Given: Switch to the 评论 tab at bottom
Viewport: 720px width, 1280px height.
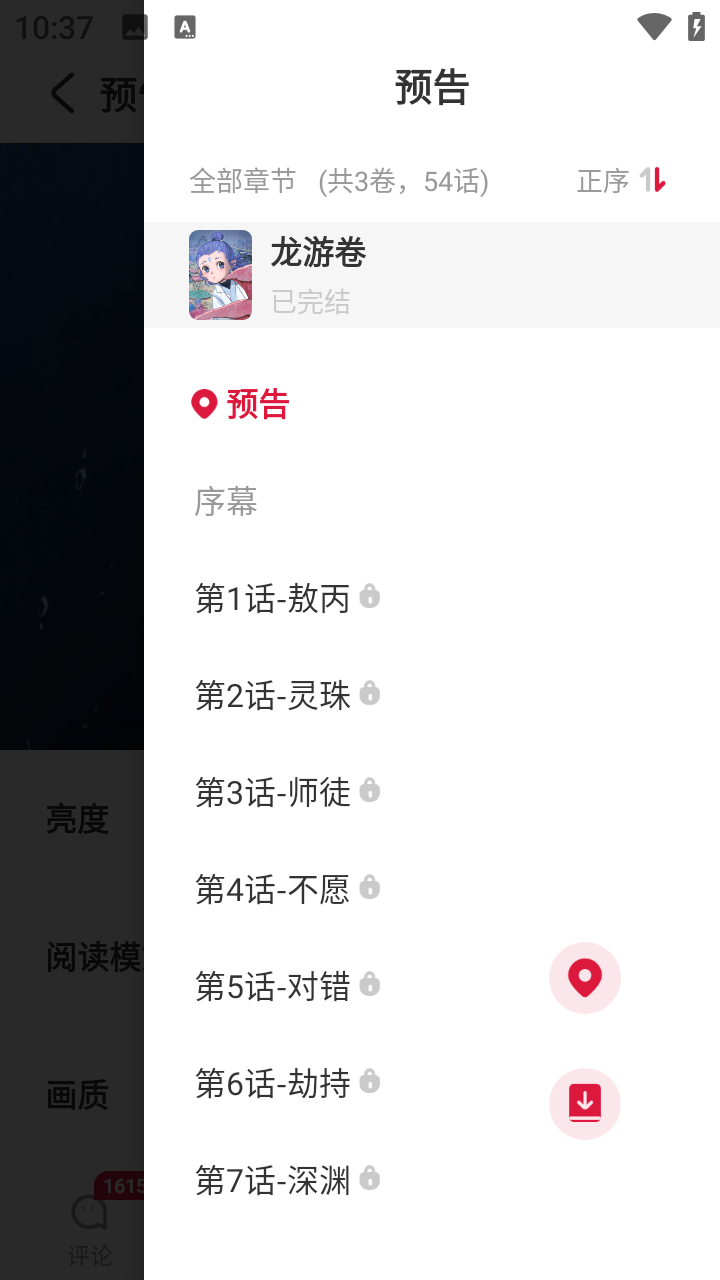Looking at the screenshot, I should click(x=90, y=1256).
